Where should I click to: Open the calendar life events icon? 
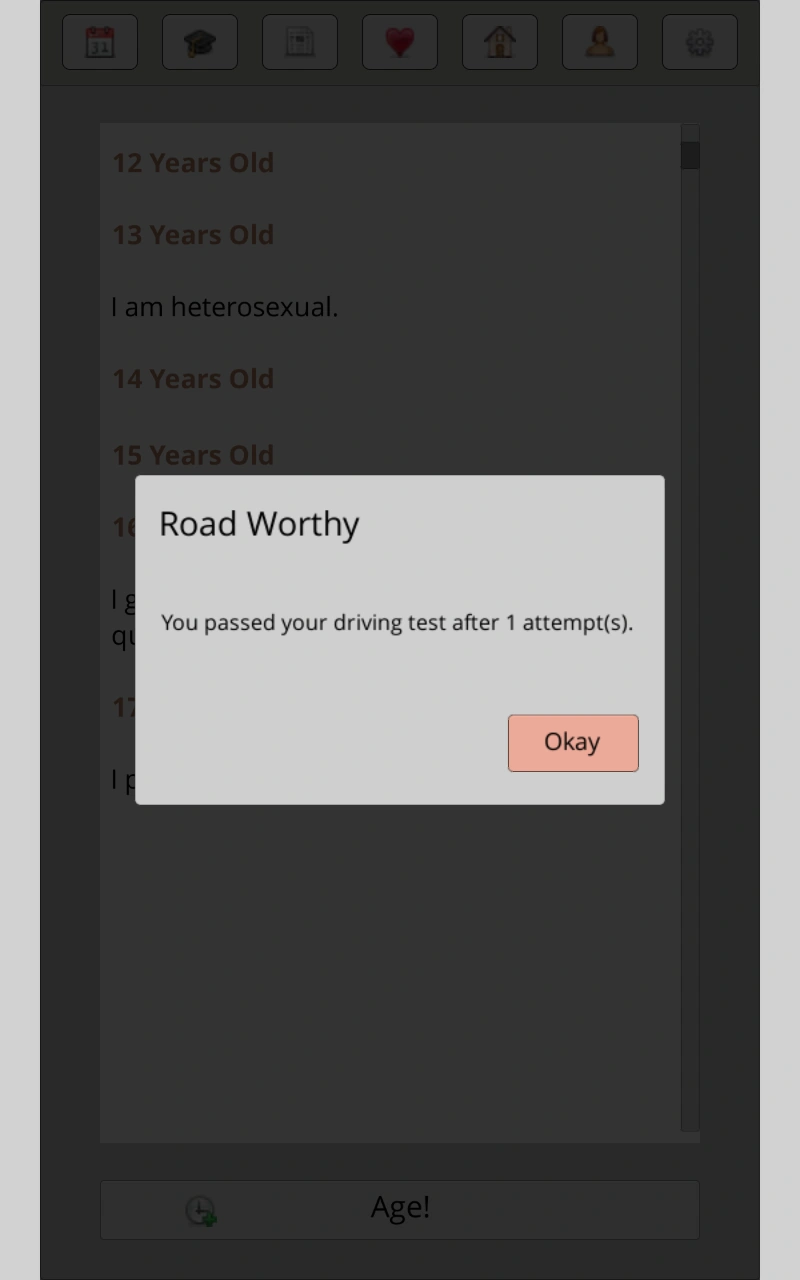100,42
